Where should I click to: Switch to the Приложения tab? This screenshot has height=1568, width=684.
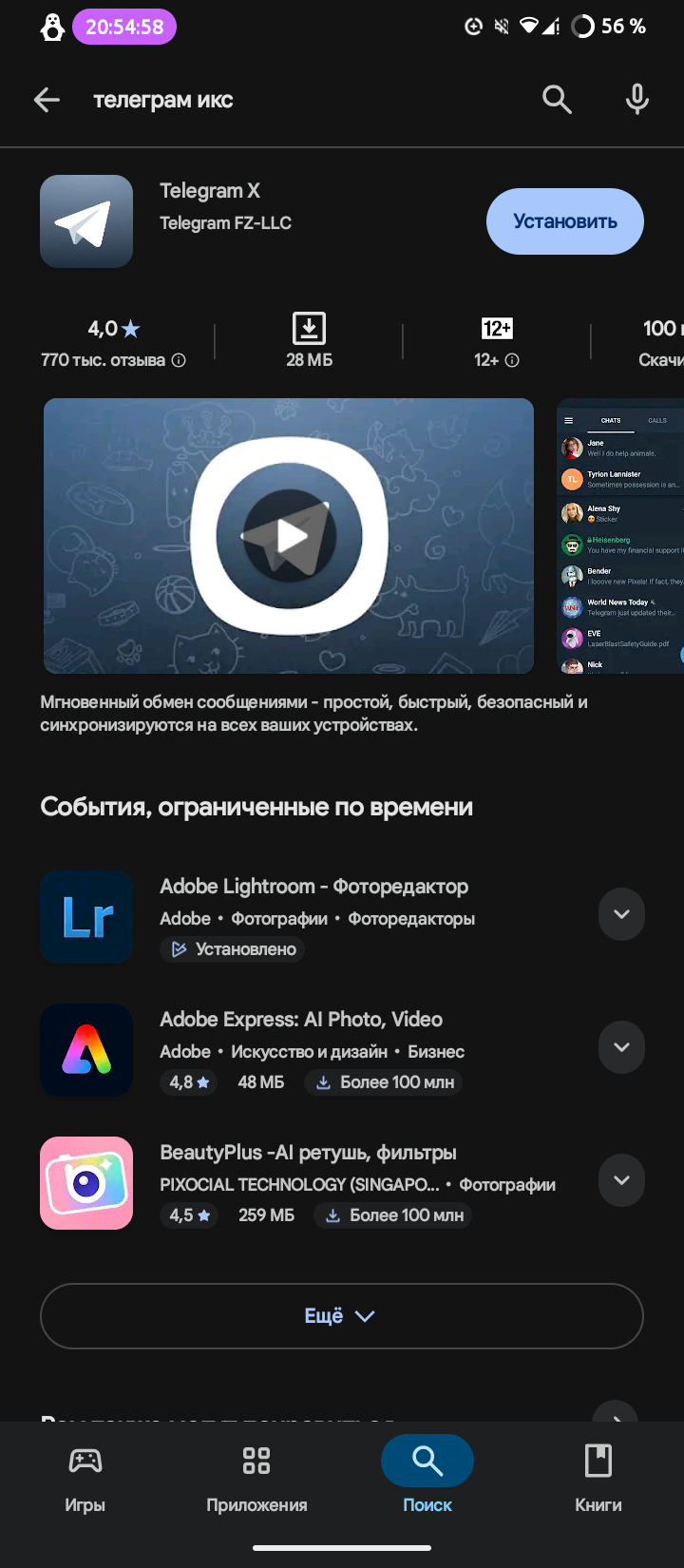tap(256, 1478)
